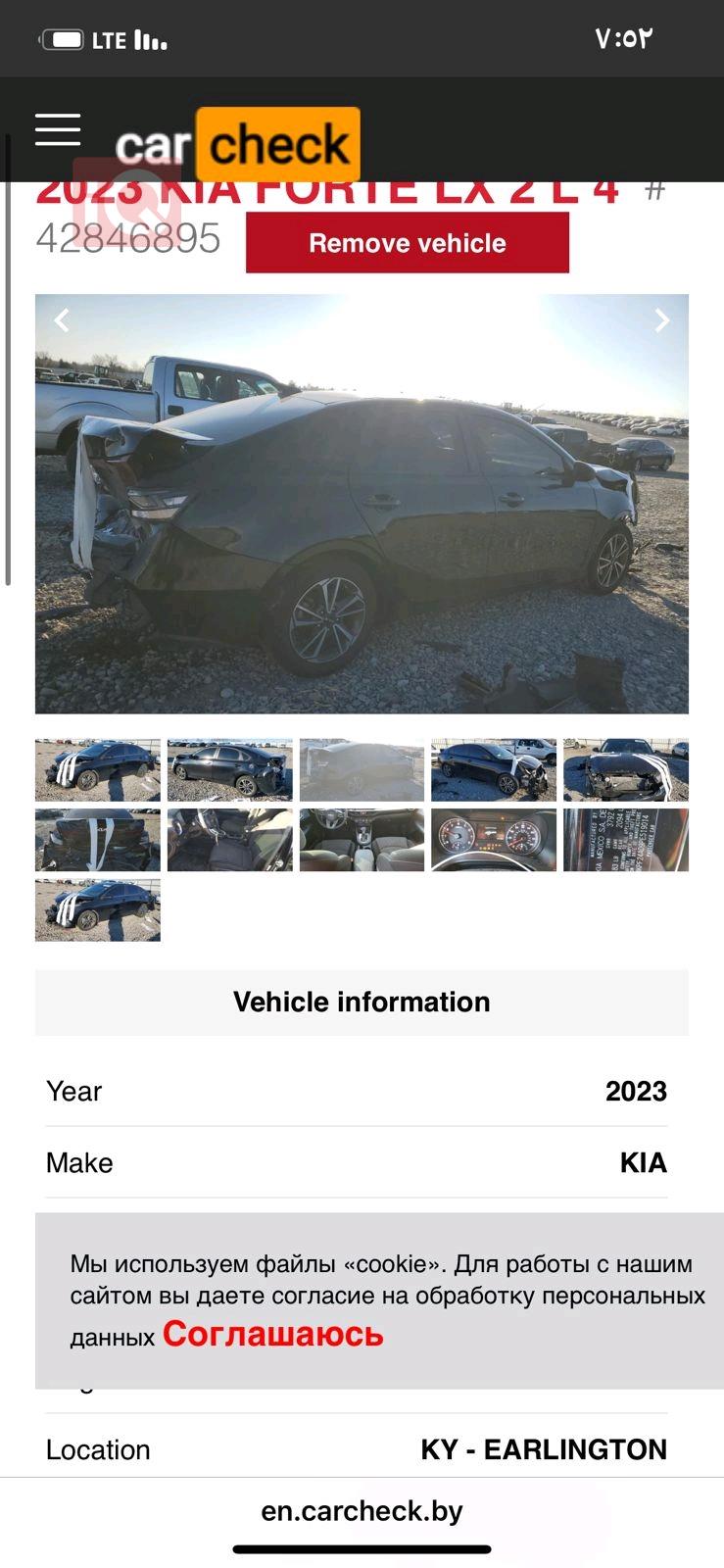Open the hamburger menu

tap(58, 129)
